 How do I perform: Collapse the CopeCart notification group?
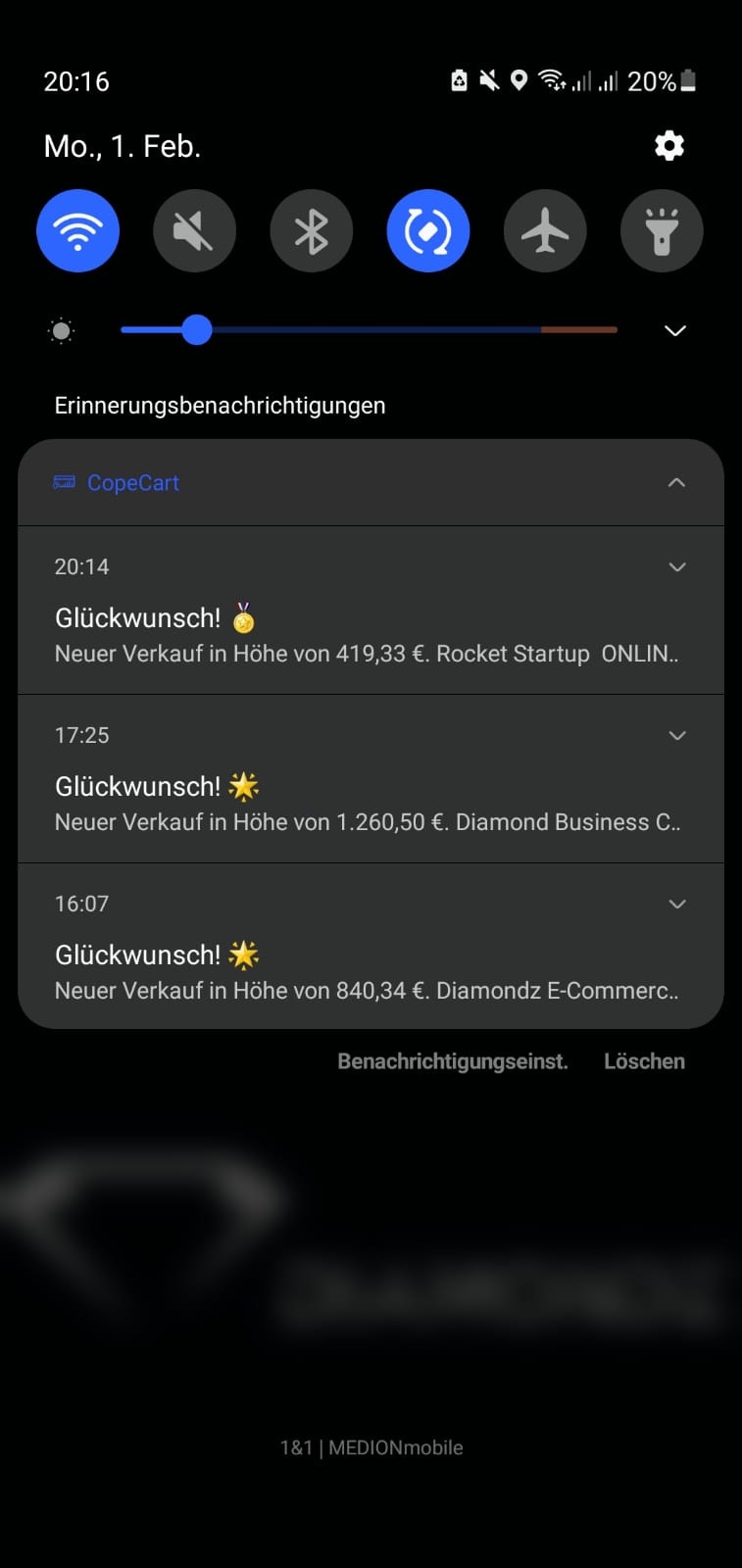[x=676, y=482]
